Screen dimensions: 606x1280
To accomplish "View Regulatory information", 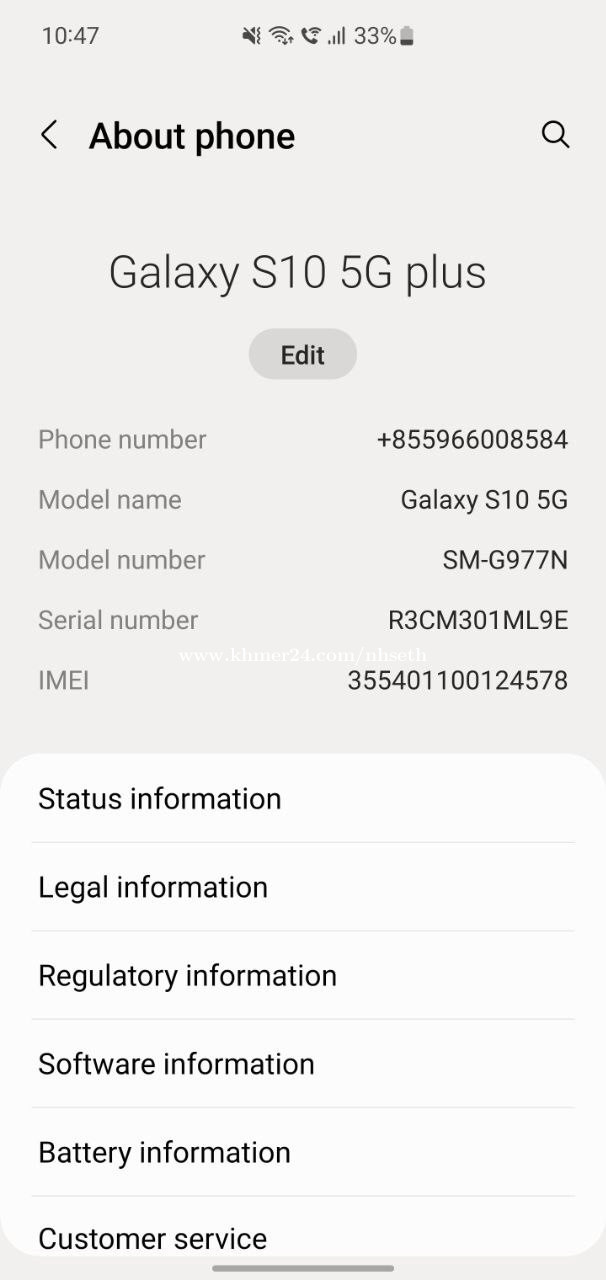I will 303,975.
